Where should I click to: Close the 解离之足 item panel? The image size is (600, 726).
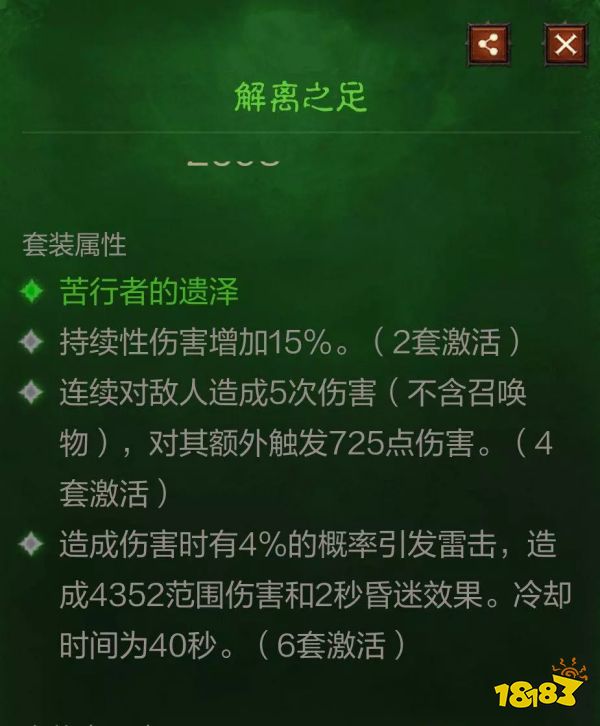click(x=566, y=44)
